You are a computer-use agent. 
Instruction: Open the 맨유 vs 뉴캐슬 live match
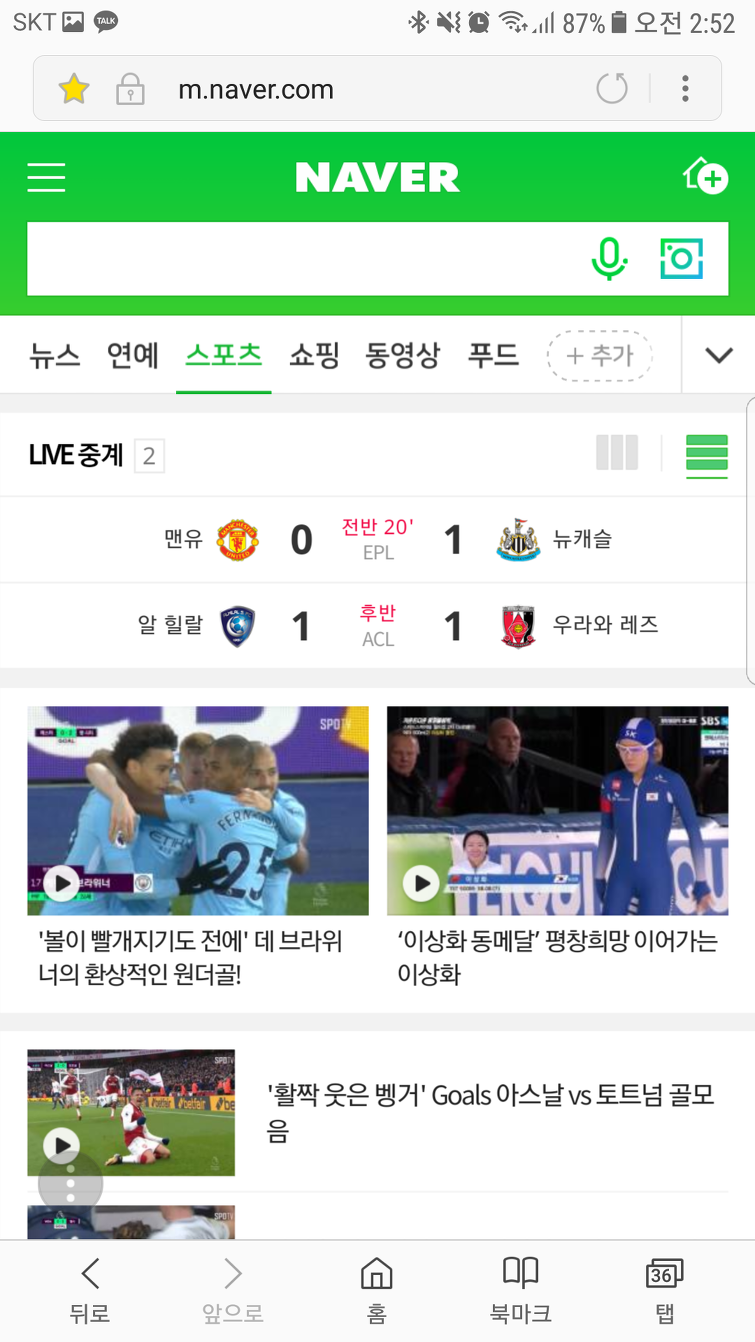coord(378,540)
